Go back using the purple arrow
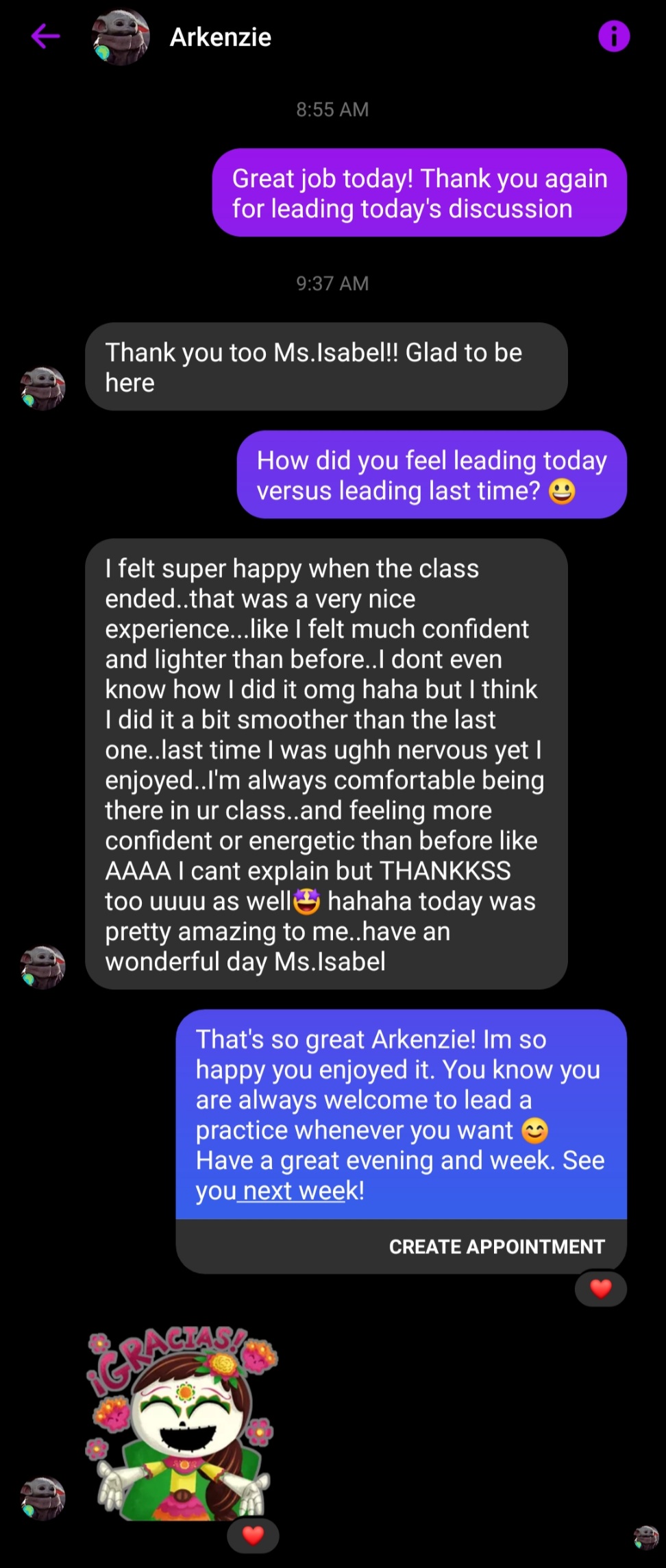The width and height of the screenshot is (666, 1568). pos(45,36)
